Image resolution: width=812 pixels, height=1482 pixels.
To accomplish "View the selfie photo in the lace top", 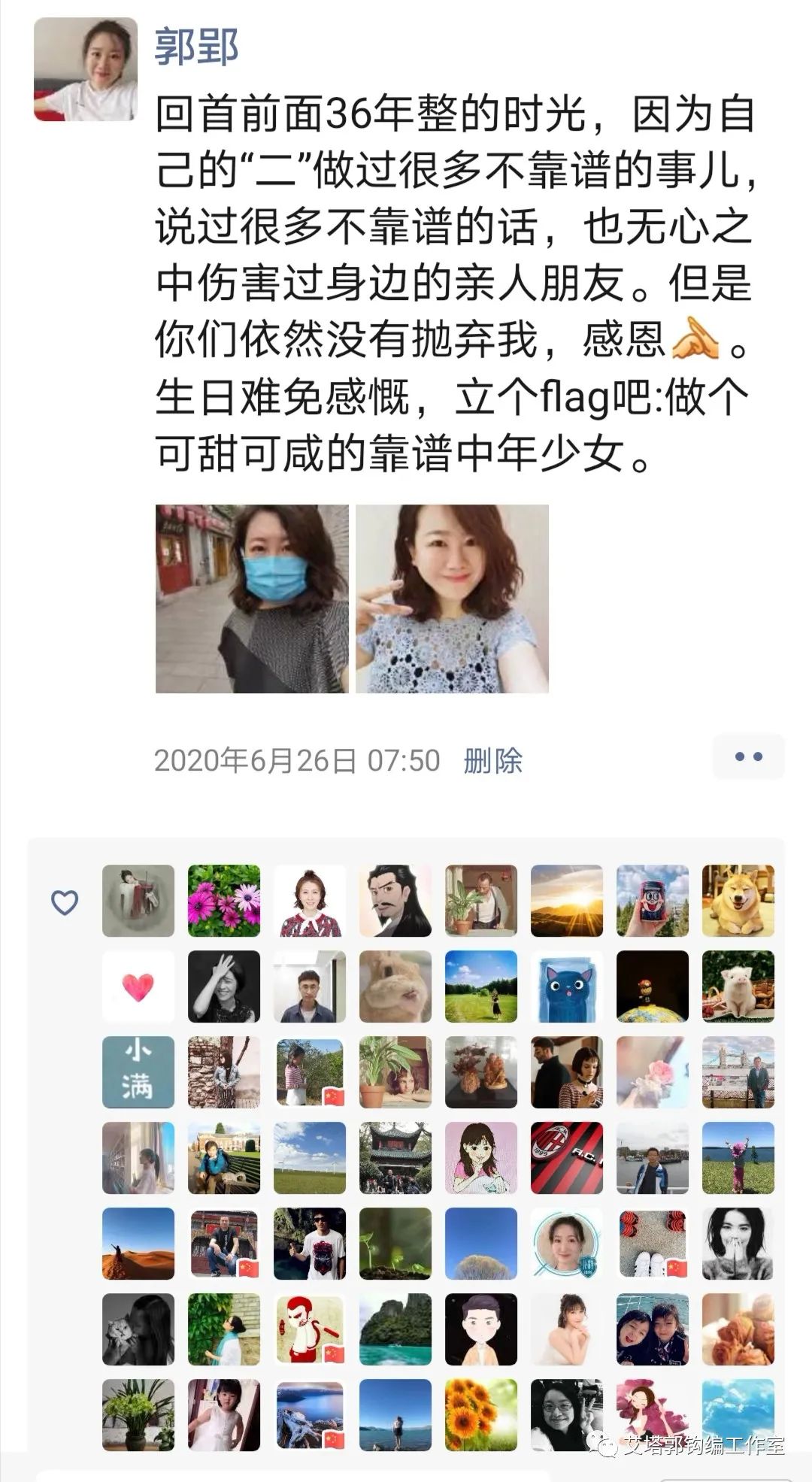I will point(452,599).
